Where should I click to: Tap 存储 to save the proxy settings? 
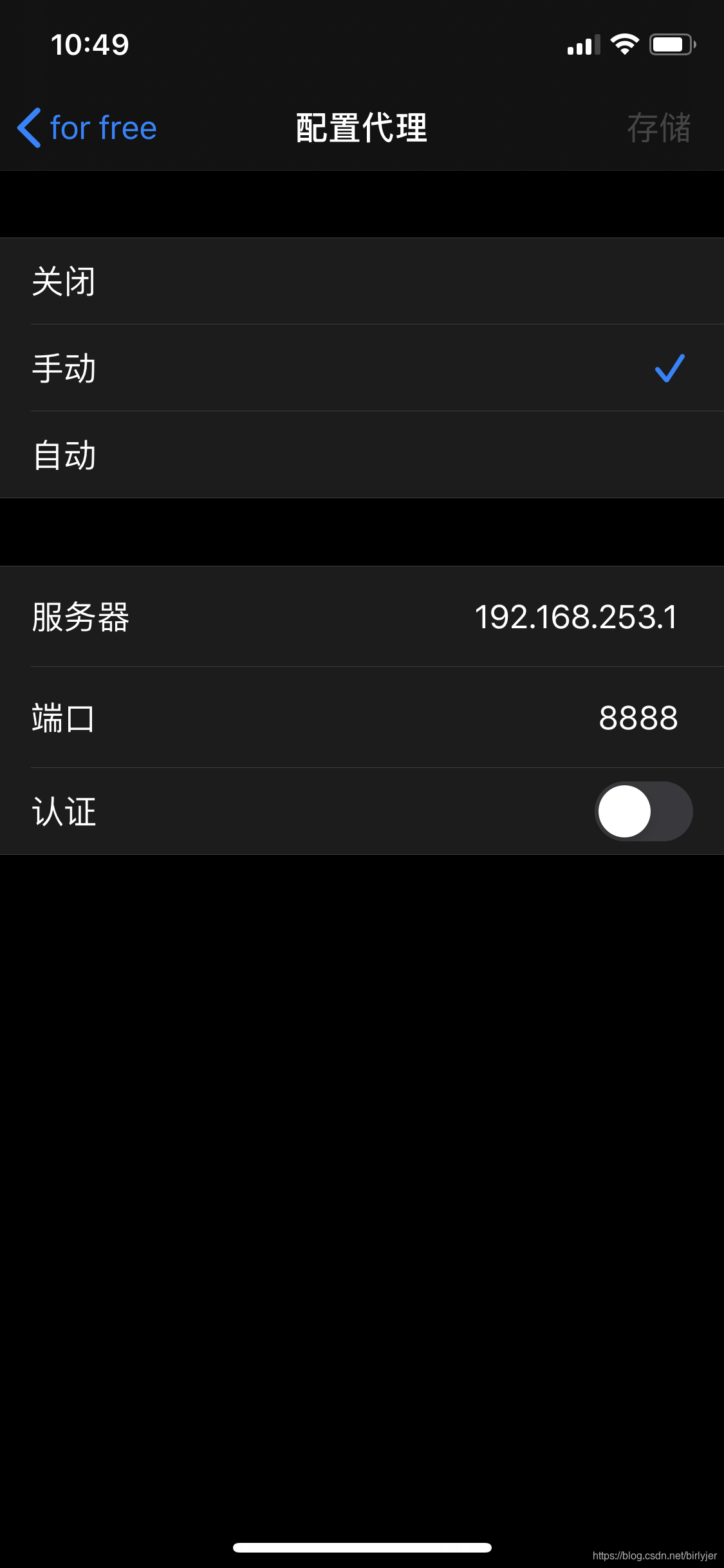[658, 127]
